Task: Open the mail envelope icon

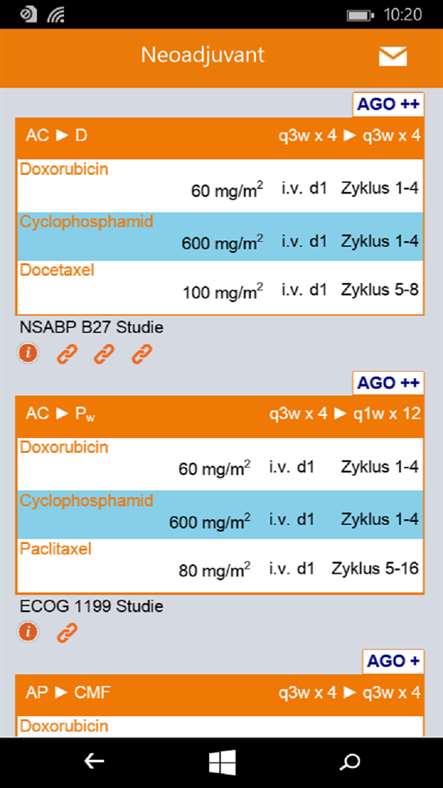Action: pyautogui.click(x=393, y=56)
